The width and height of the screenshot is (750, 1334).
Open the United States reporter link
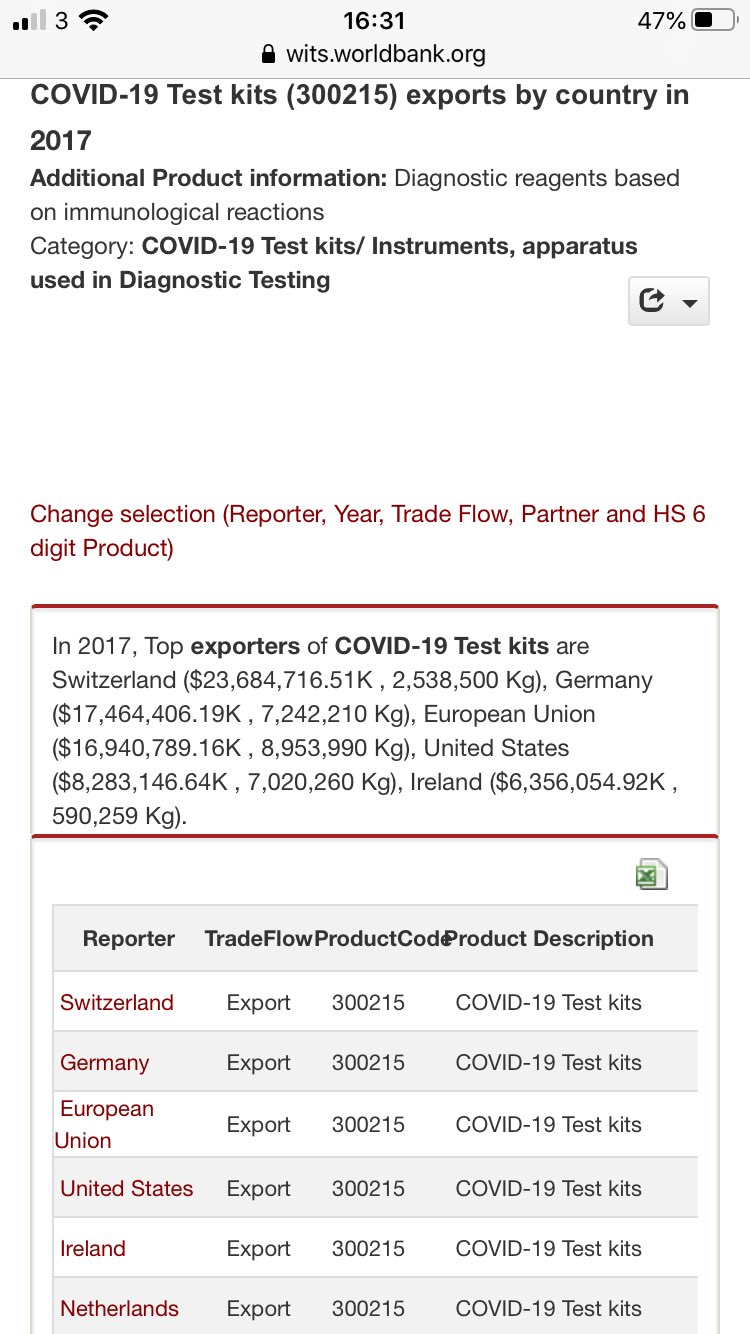click(x=127, y=1188)
